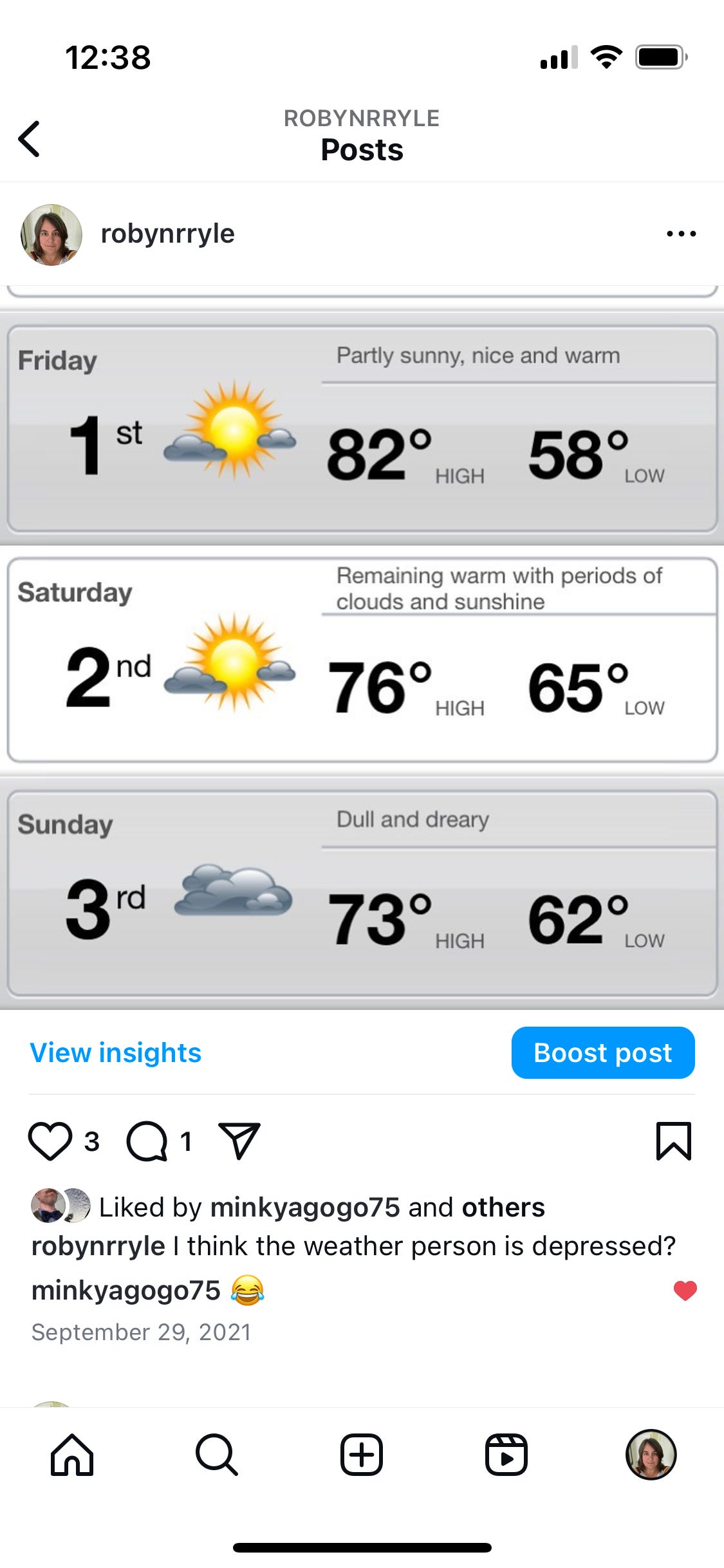The width and height of the screenshot is (724, 1568).
Task: Open the comments on this post
Action: 147,1141
